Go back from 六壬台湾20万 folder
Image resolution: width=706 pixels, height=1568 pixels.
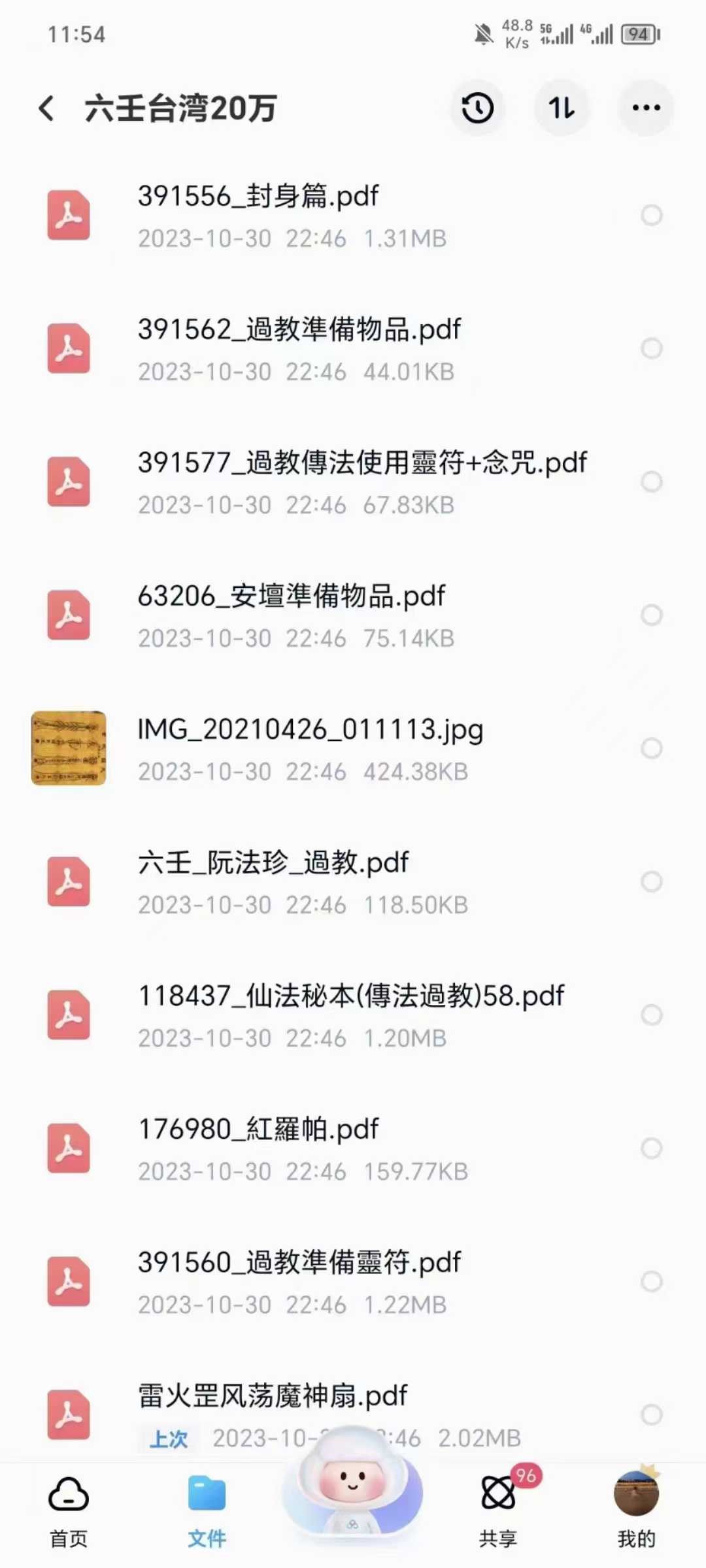click(x=46, y=108)
